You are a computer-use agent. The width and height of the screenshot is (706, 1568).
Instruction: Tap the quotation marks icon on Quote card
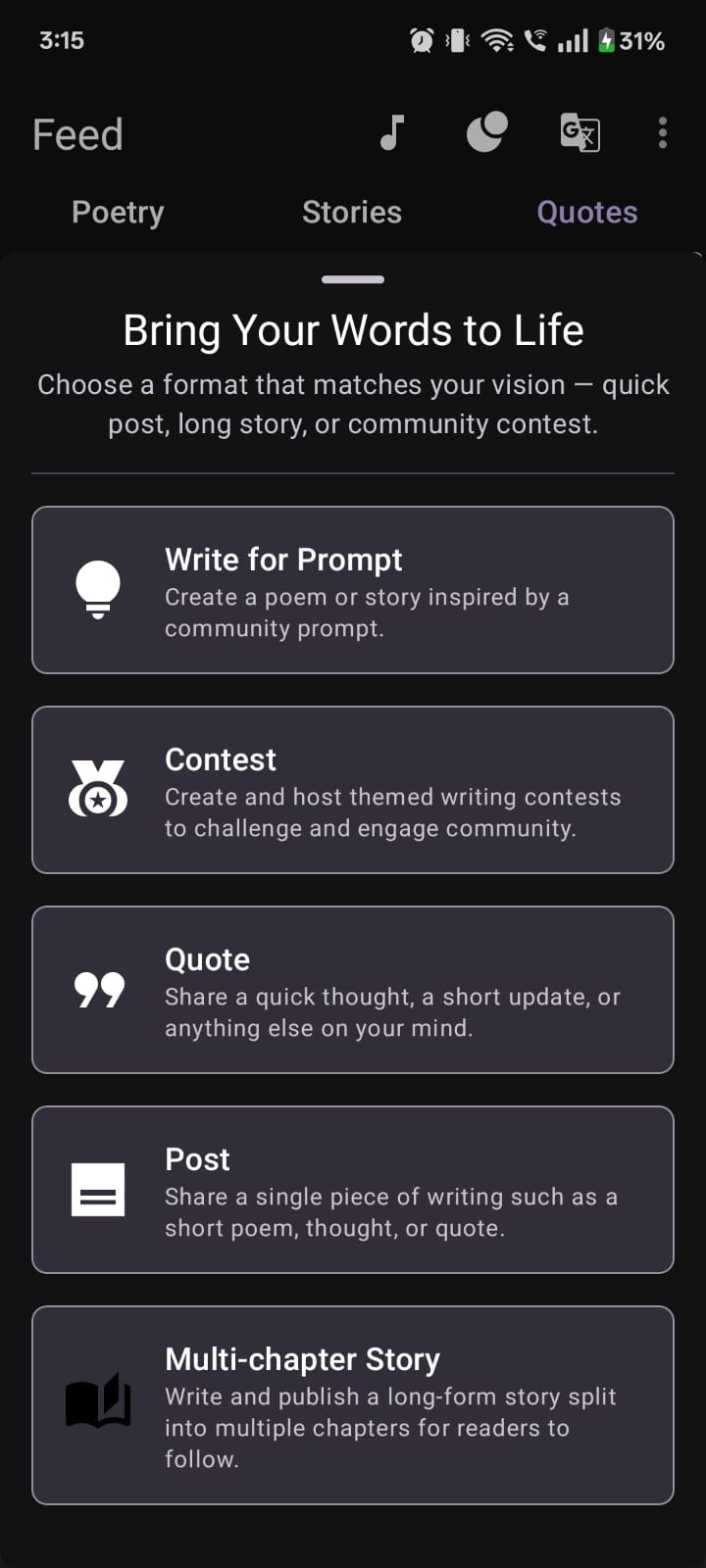(x=97, y=990)
